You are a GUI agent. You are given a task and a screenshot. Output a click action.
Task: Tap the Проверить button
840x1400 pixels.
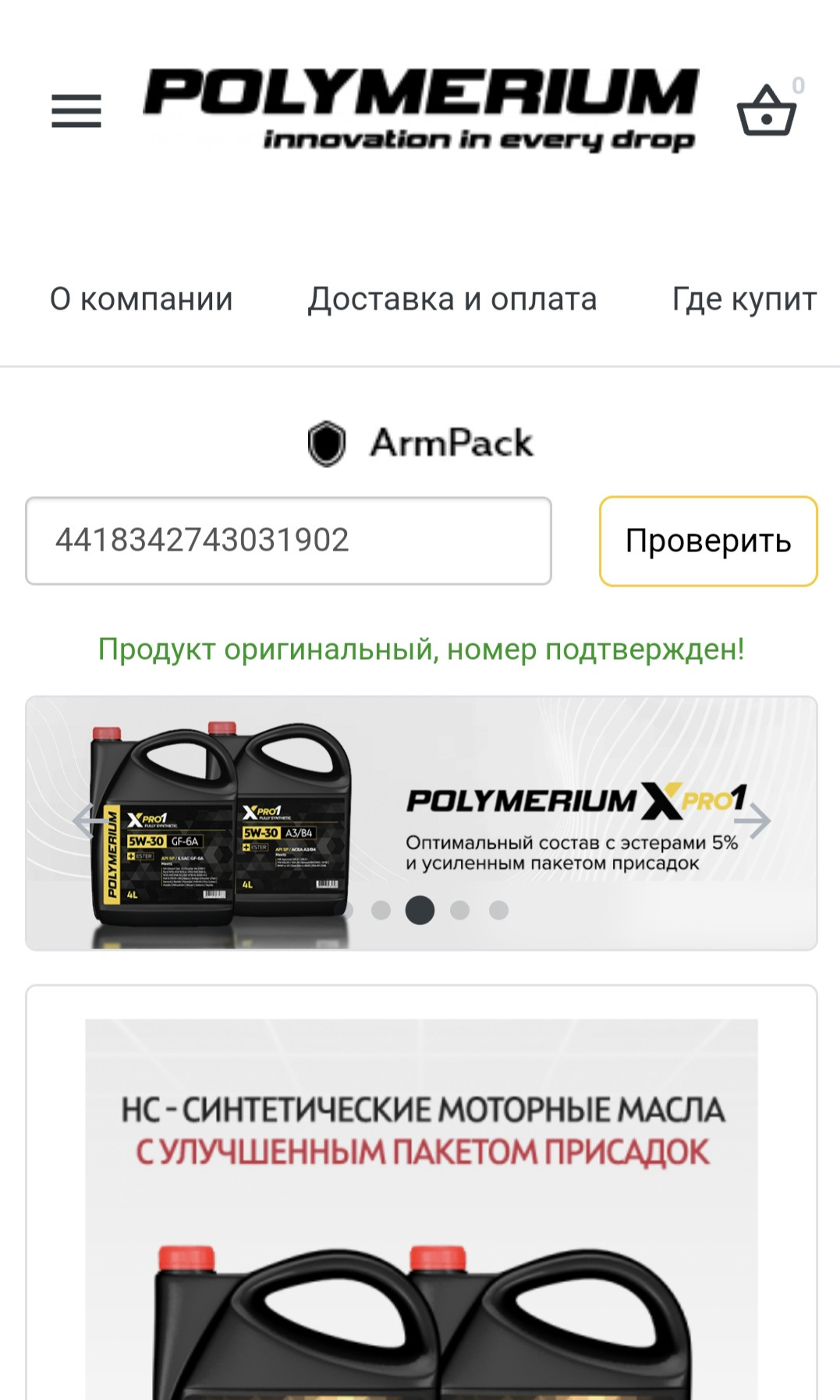click(708, 541)
